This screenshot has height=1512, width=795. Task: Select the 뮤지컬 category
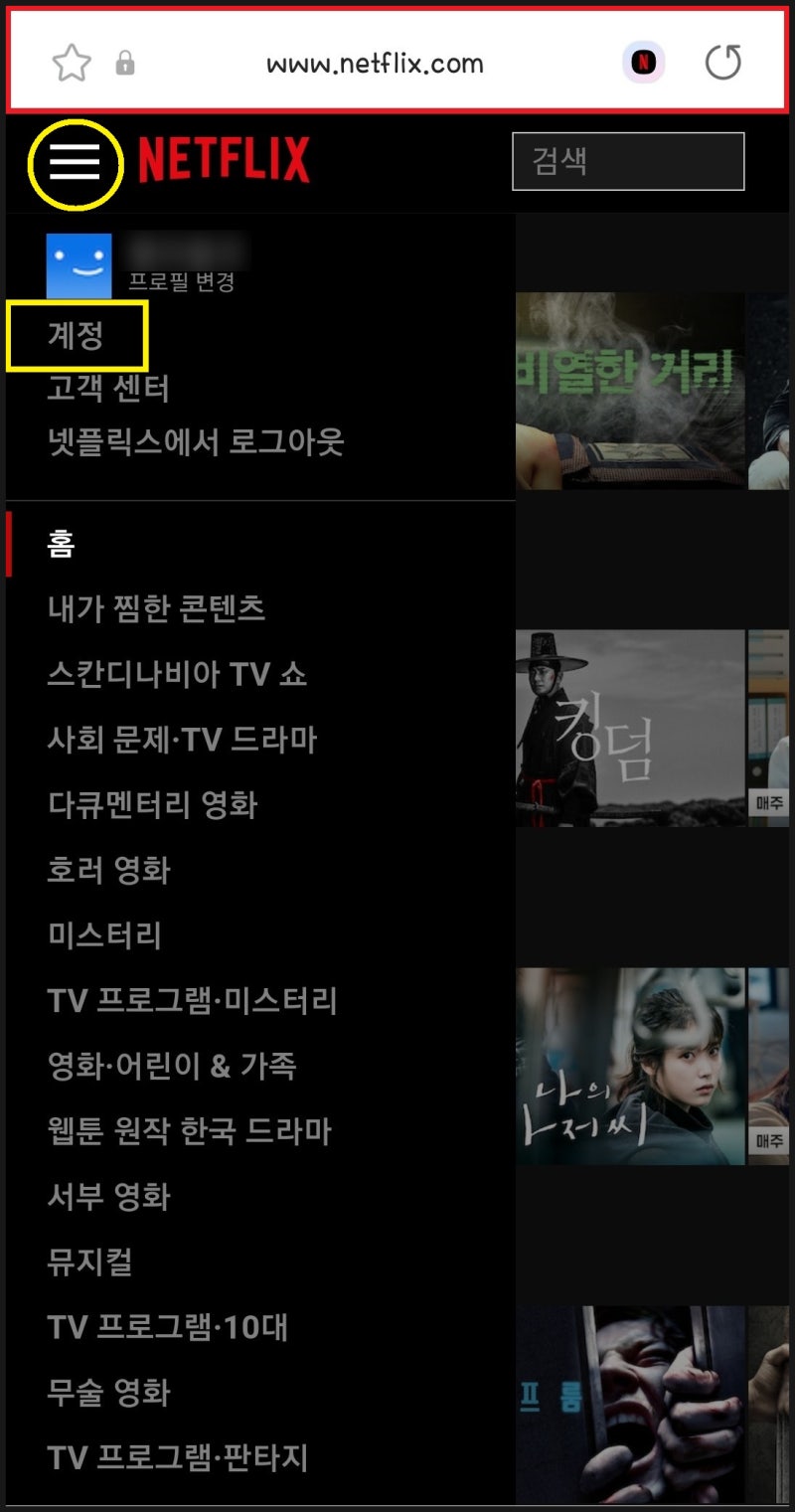[x=89, y=1262]
